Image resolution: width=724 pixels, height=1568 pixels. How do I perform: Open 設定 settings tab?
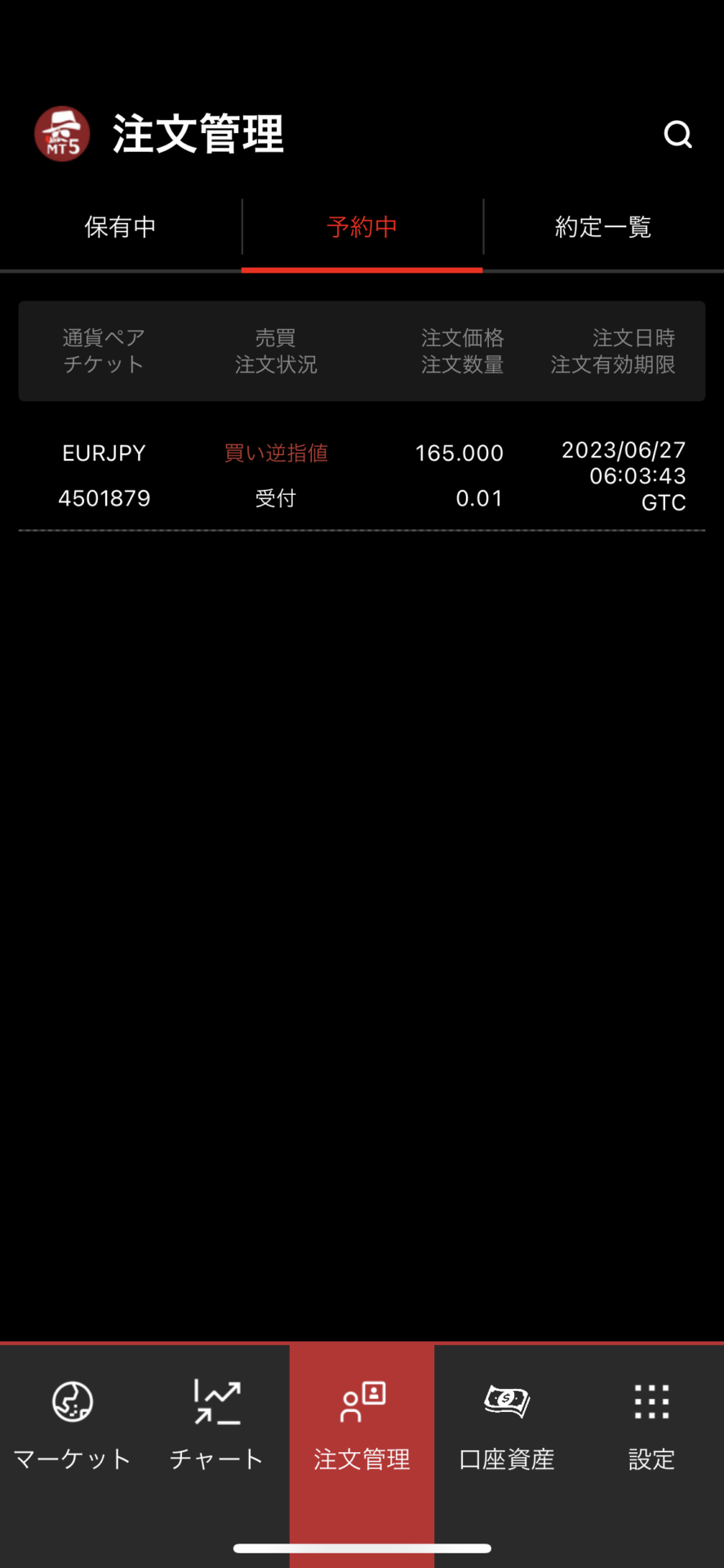[x=651, y=1426]
